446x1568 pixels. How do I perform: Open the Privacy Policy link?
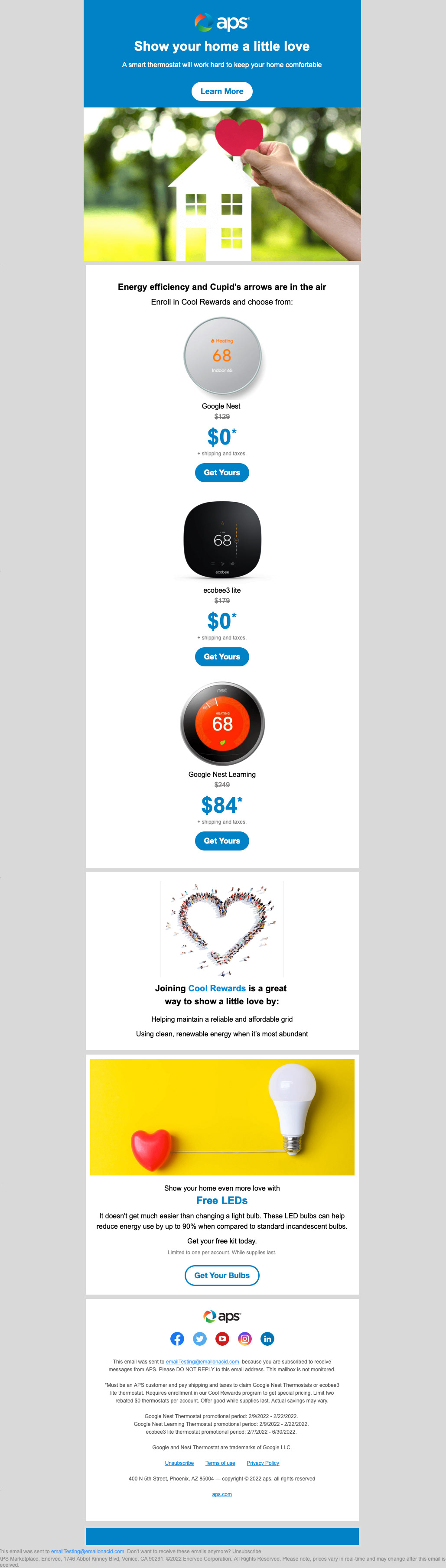point(263,1463)
